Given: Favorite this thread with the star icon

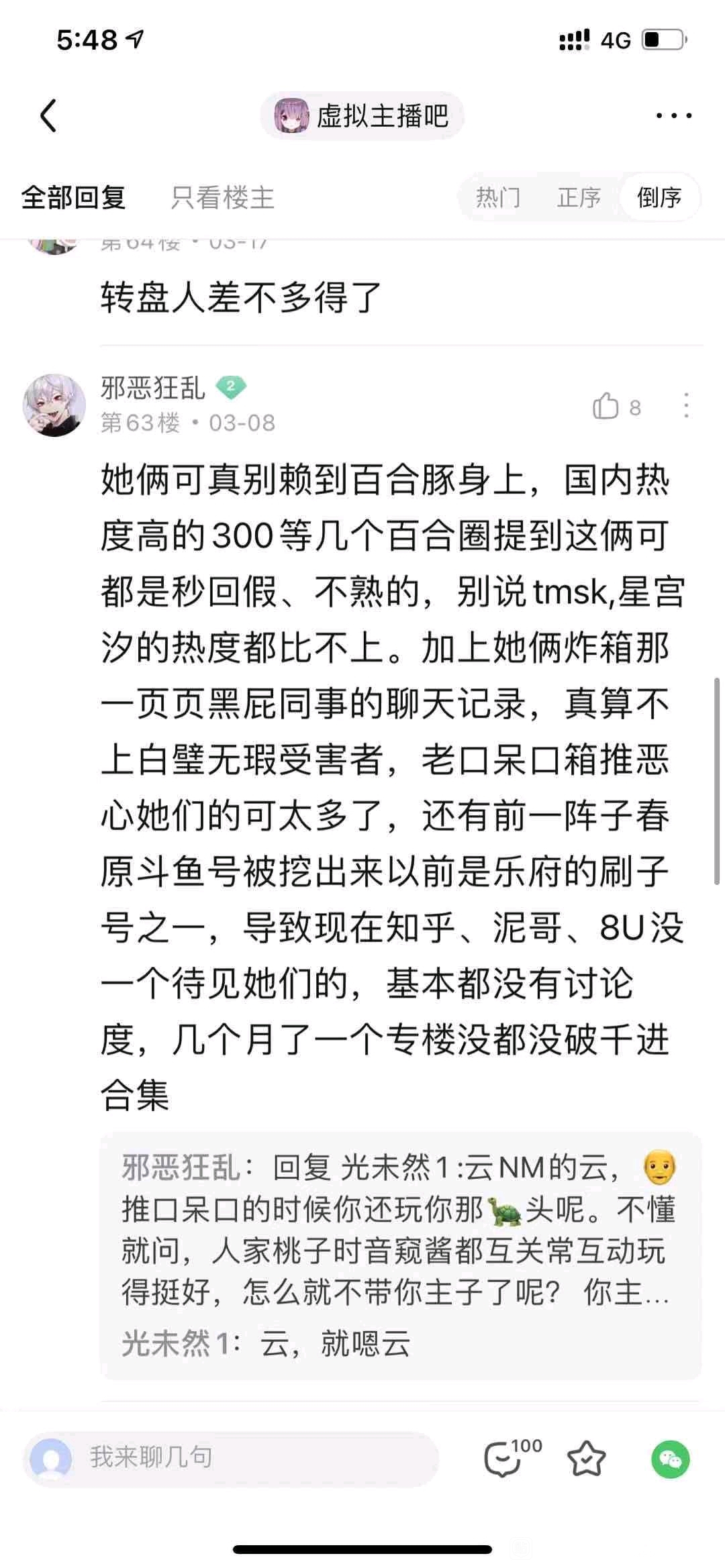Looking at the screenshot, I should coord(586,1459).
